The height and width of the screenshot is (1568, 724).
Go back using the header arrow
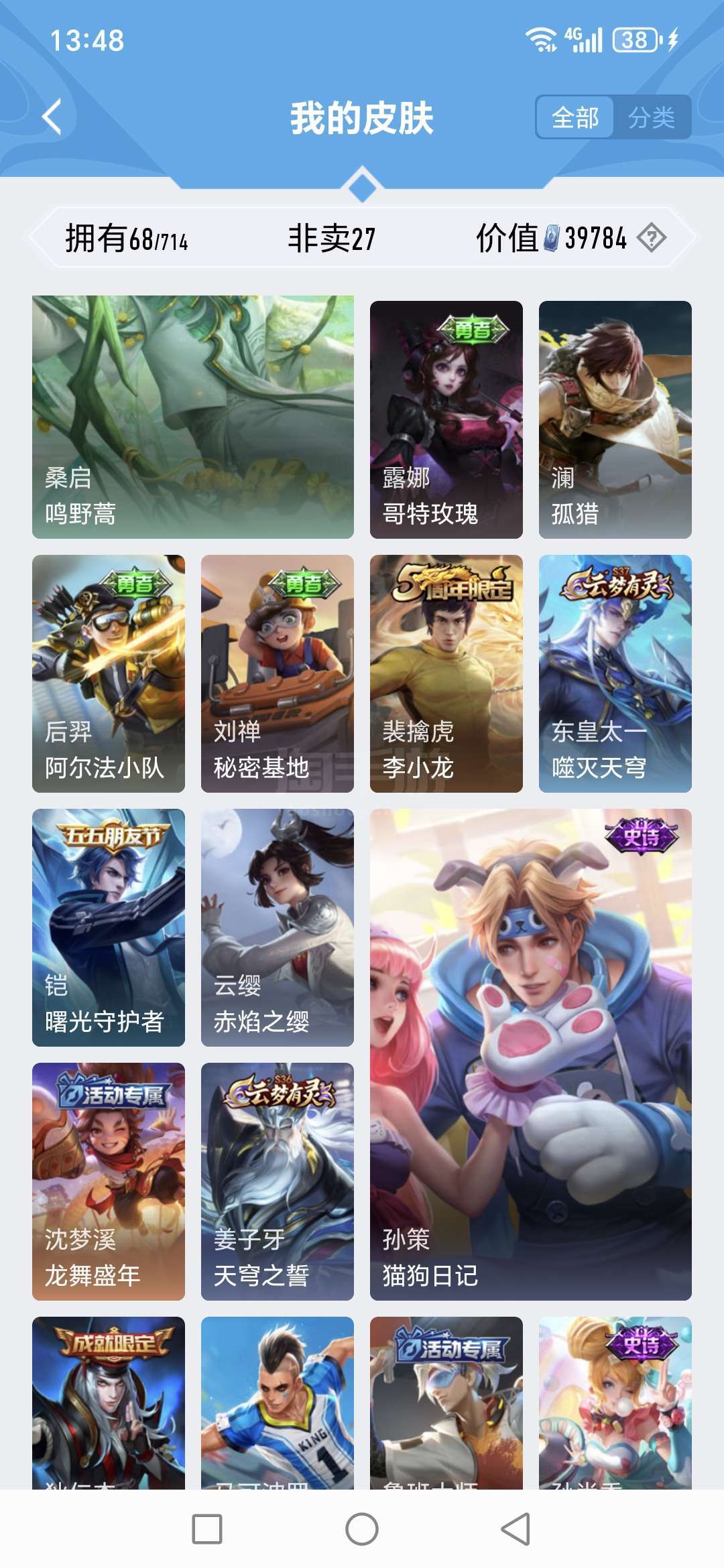pos(52,117)
